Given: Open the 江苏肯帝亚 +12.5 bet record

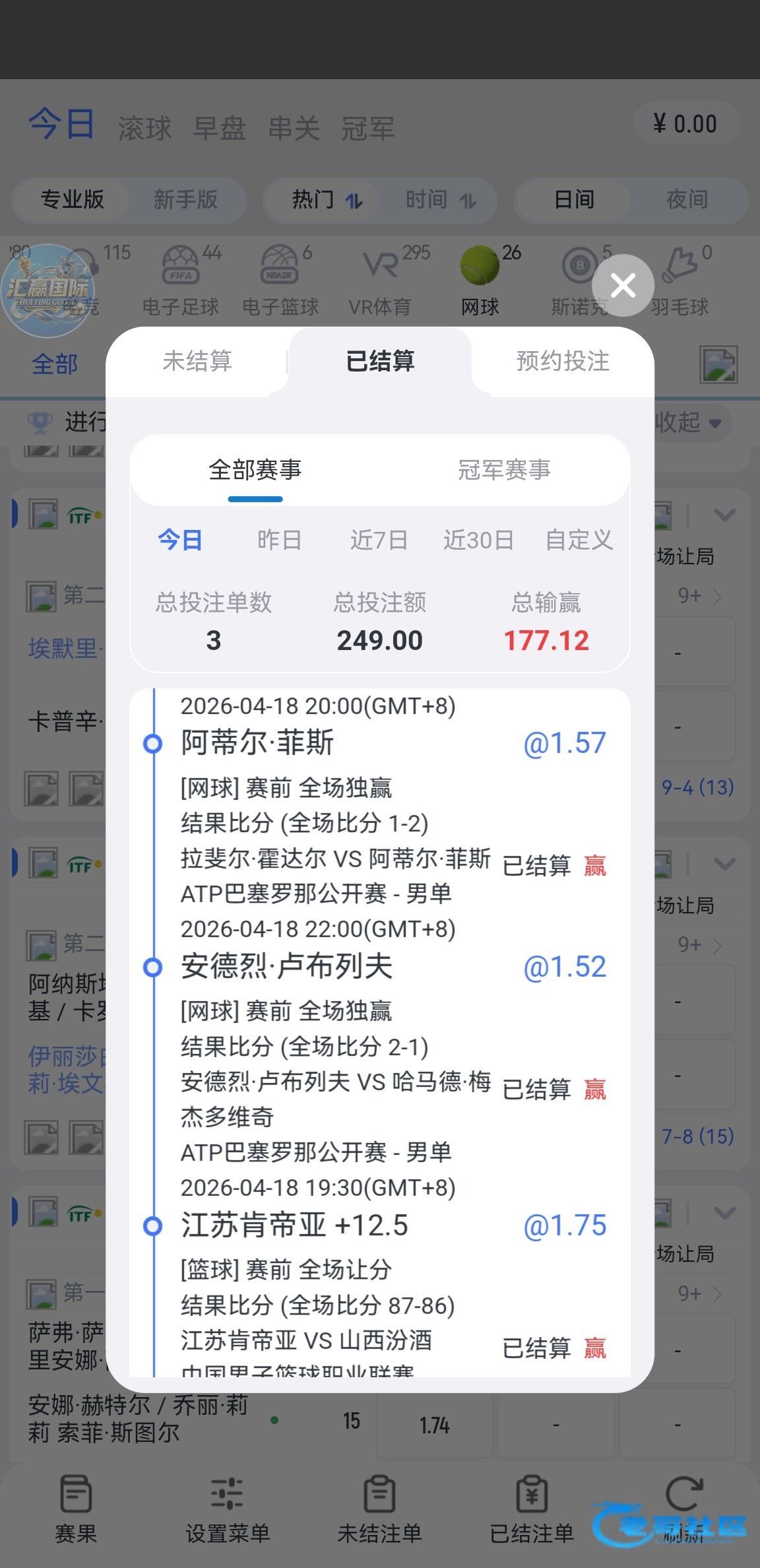Looking at the screenshot, I should pyautogui.click(x=294, y=1225).
